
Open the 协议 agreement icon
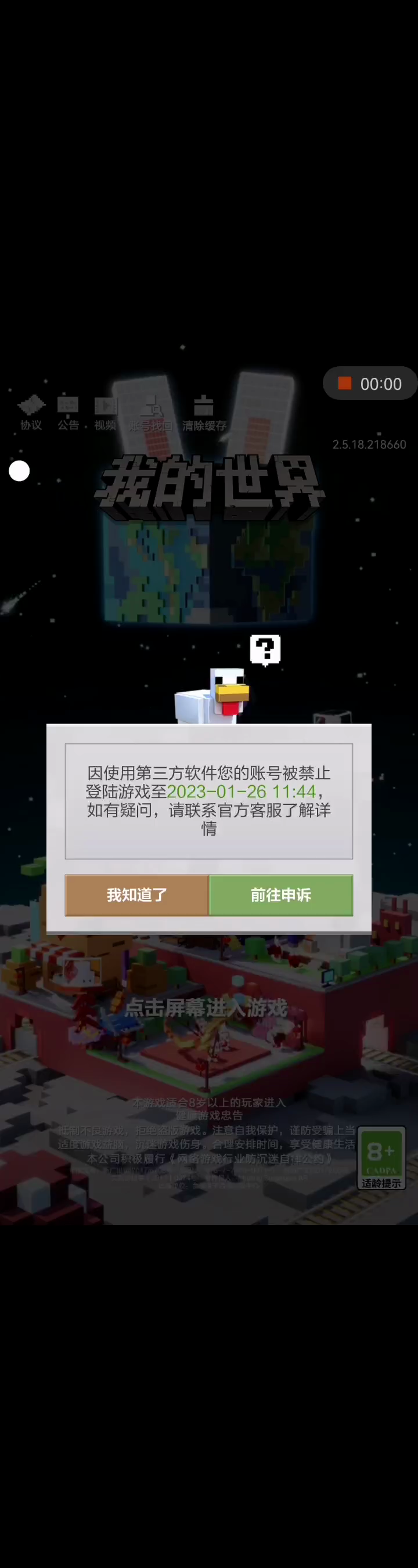click(31, 413)
